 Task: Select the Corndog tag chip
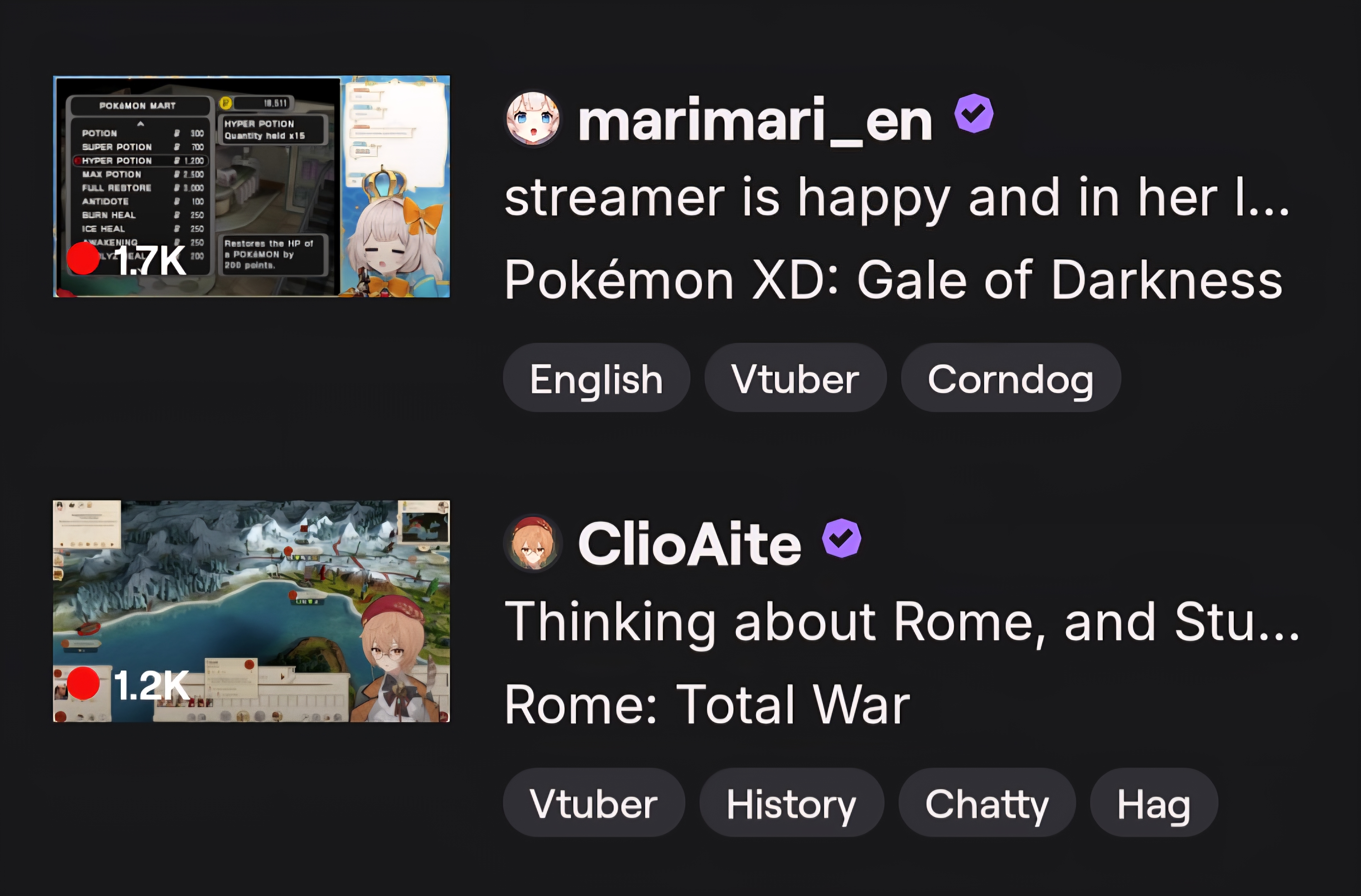click(x=1010, y=378)
